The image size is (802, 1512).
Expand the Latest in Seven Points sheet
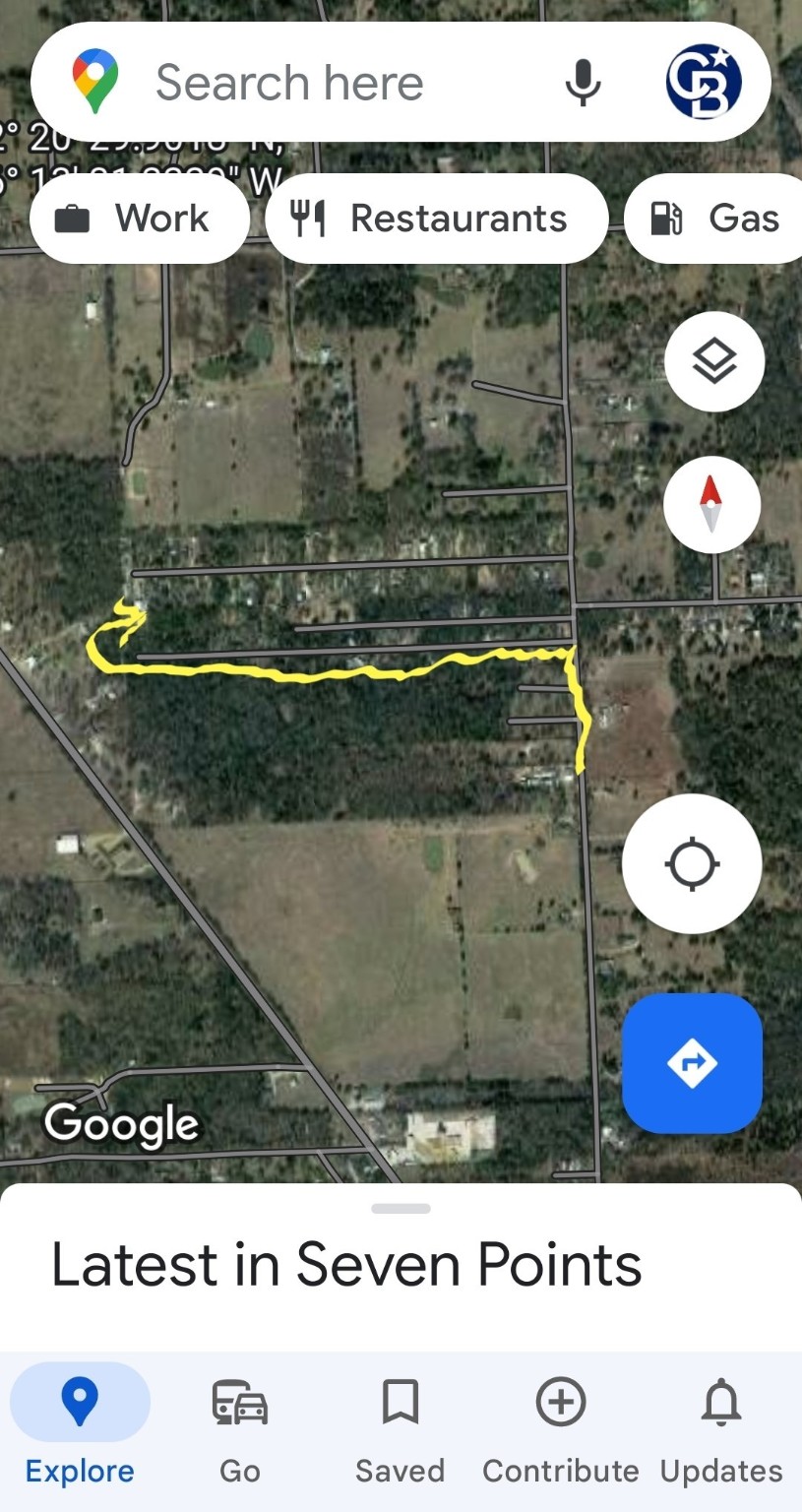coord(401,1208)
